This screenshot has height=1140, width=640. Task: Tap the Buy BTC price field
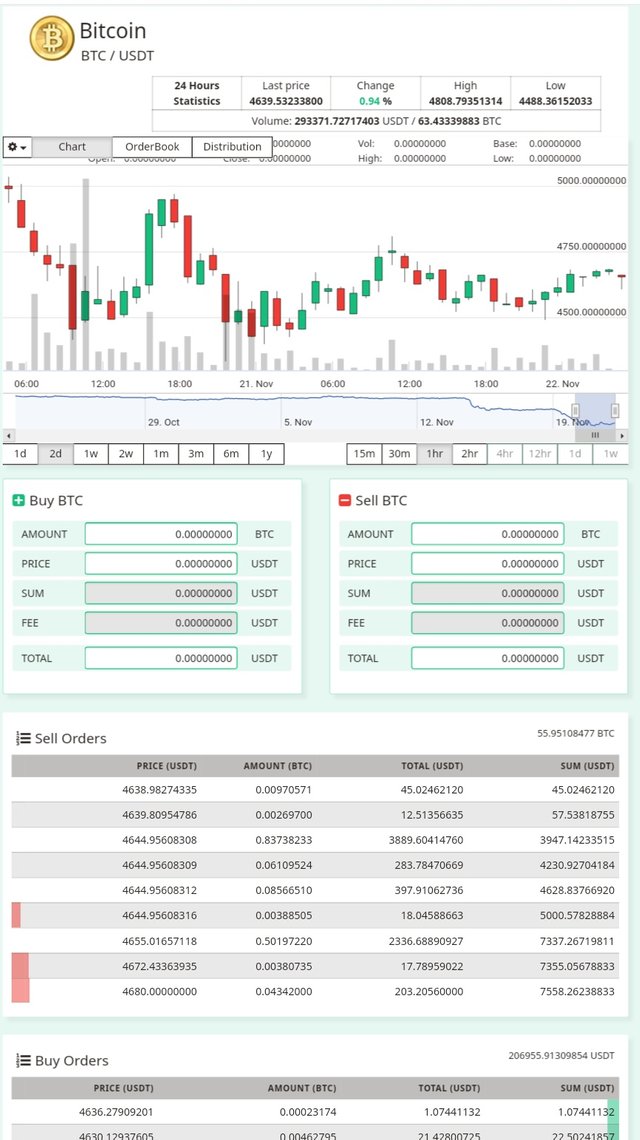(x=161, y=563)
